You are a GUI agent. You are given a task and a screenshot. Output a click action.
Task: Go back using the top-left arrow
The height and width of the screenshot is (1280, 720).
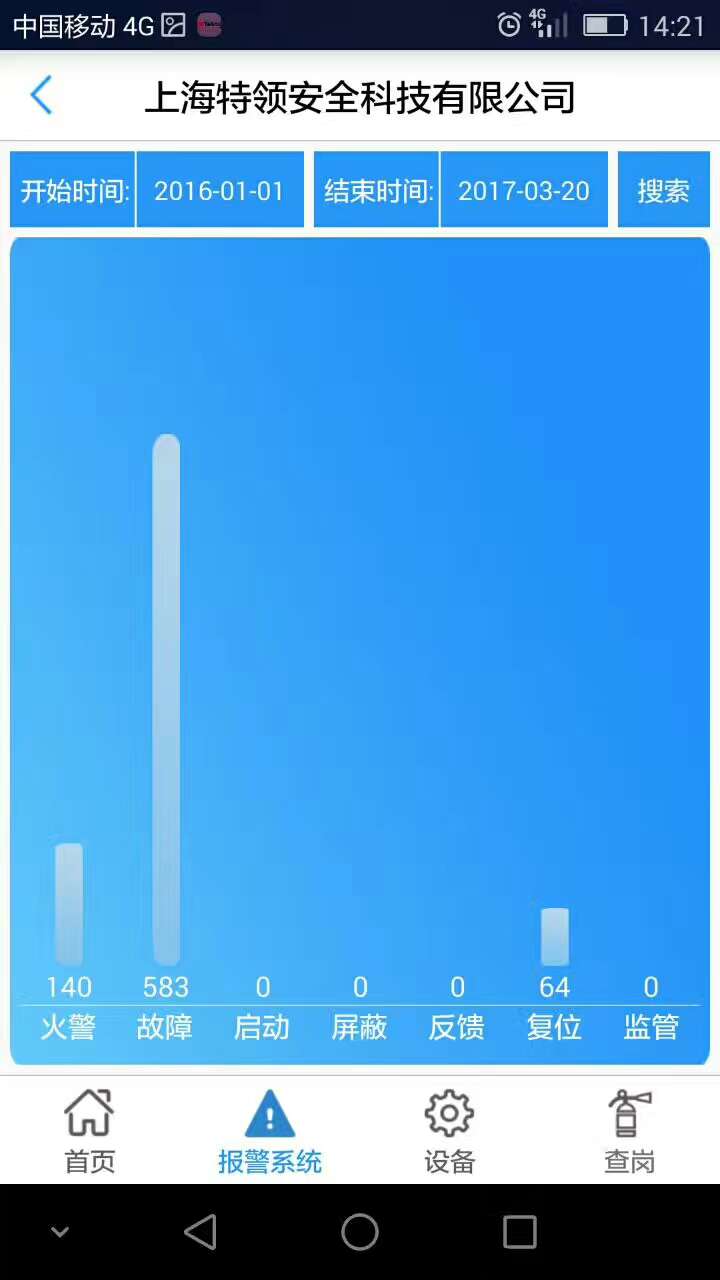tap(41, 96)
